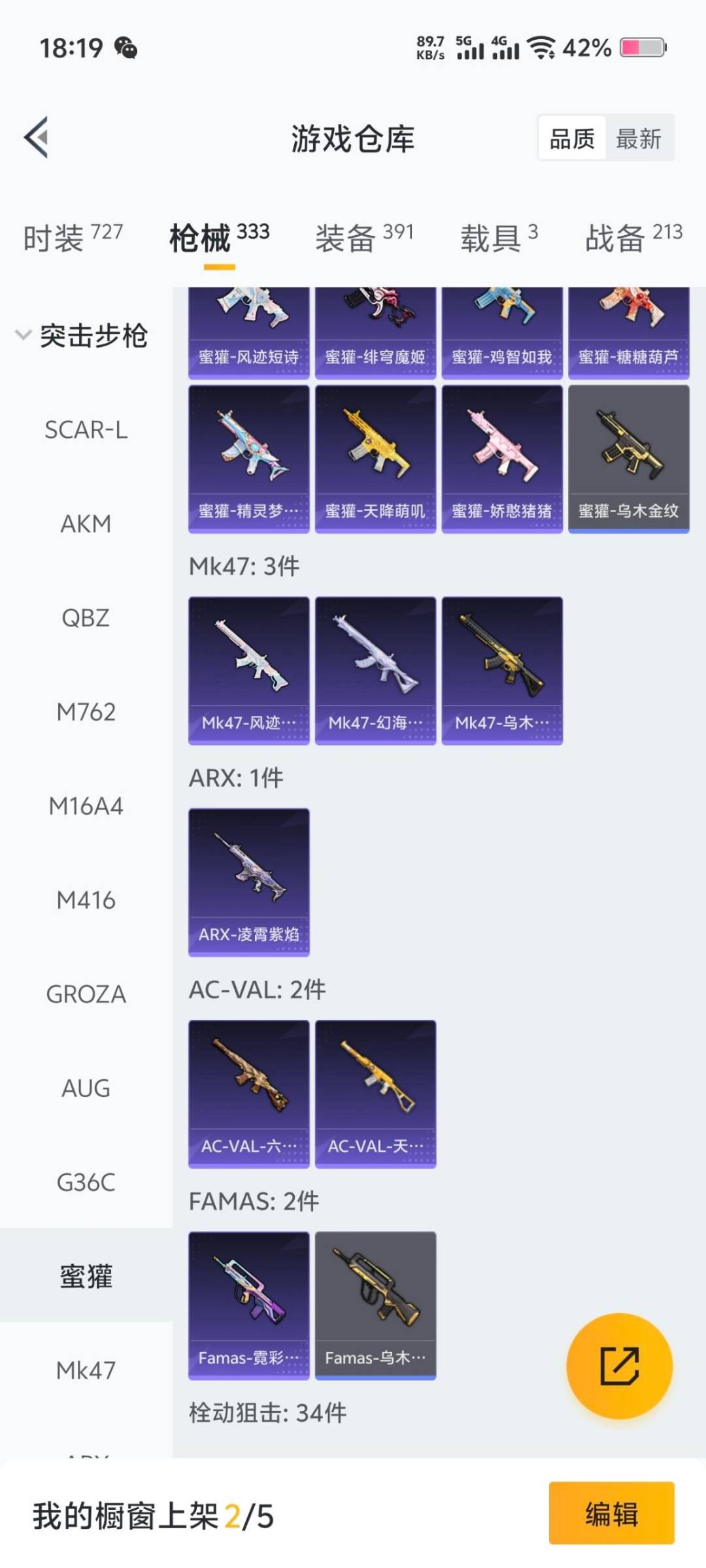Tap the yellow share floating button
This screenshot has height=1568, width=706.
point(619,1366)
